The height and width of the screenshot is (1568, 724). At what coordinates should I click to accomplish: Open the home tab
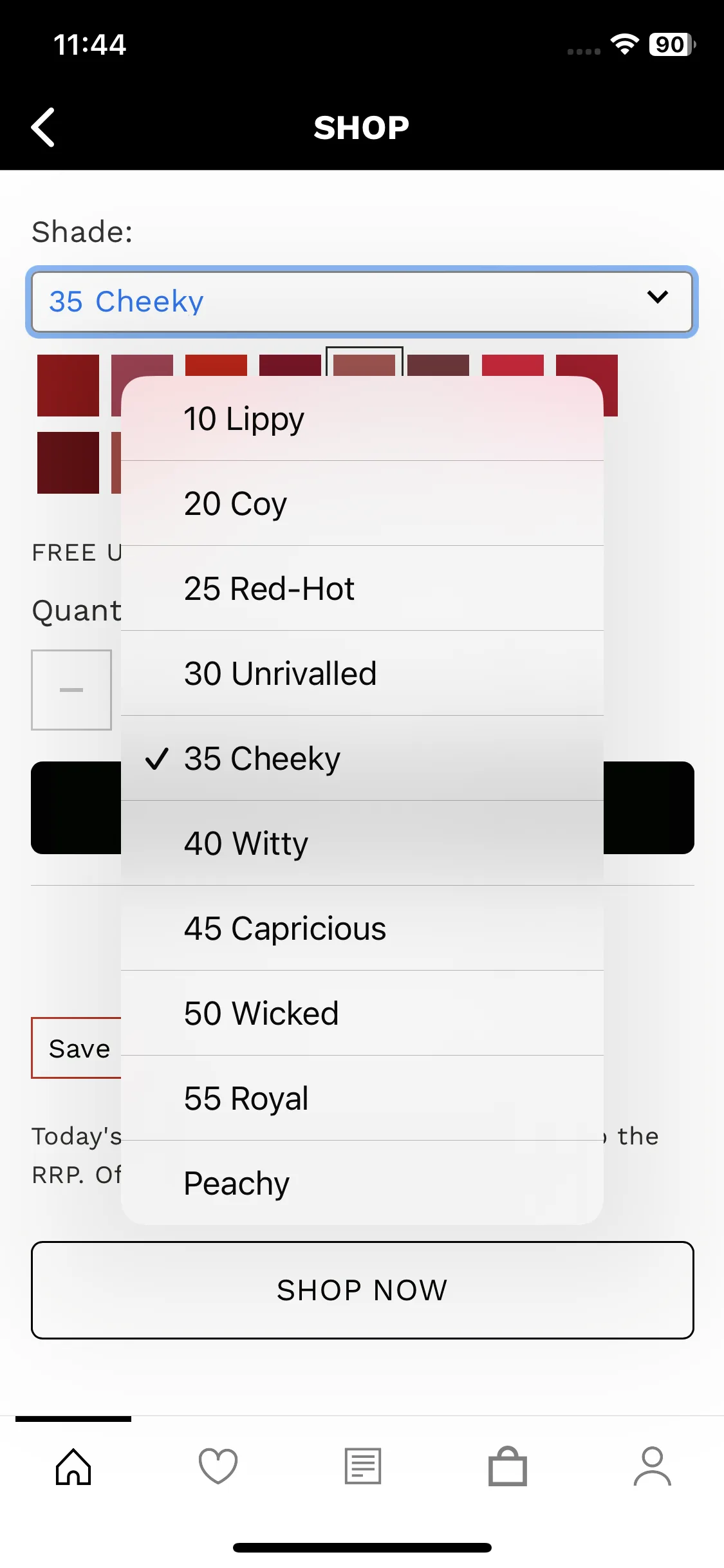point(73,1467)
